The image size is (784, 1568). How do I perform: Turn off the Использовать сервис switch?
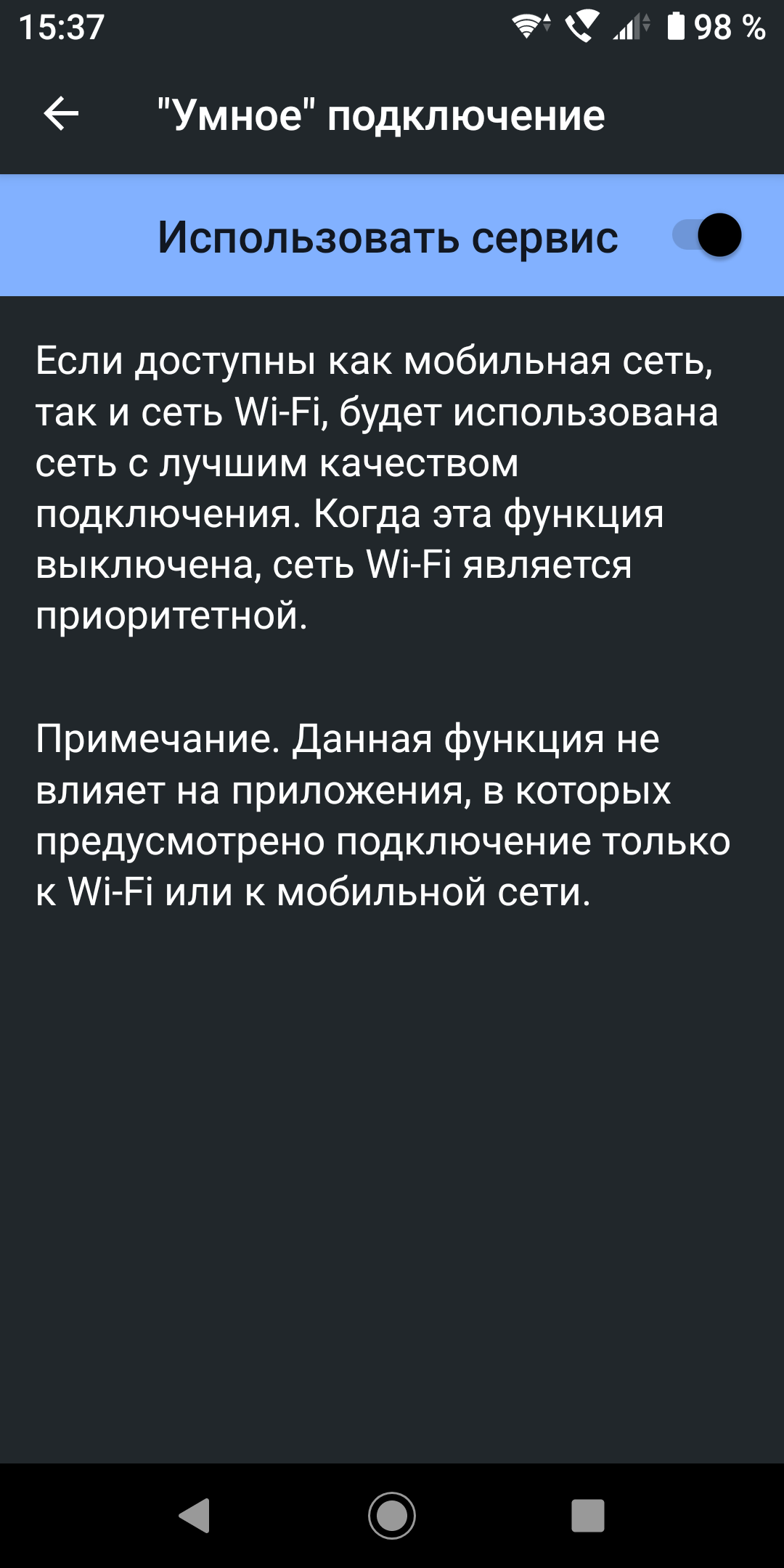coord(707,235)
